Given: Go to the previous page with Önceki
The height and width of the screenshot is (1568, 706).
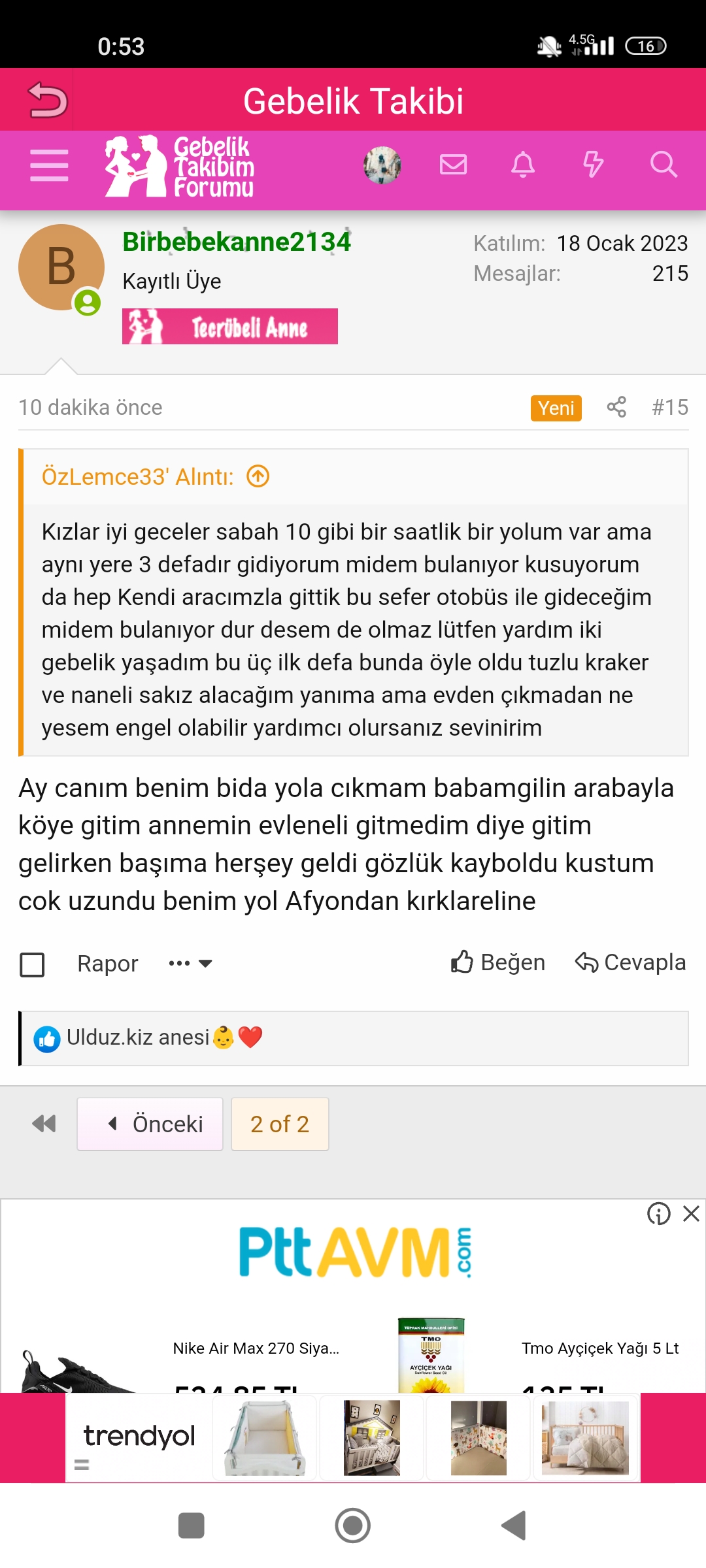Looking at the screenshot, I should click(x=150, y=1124).
